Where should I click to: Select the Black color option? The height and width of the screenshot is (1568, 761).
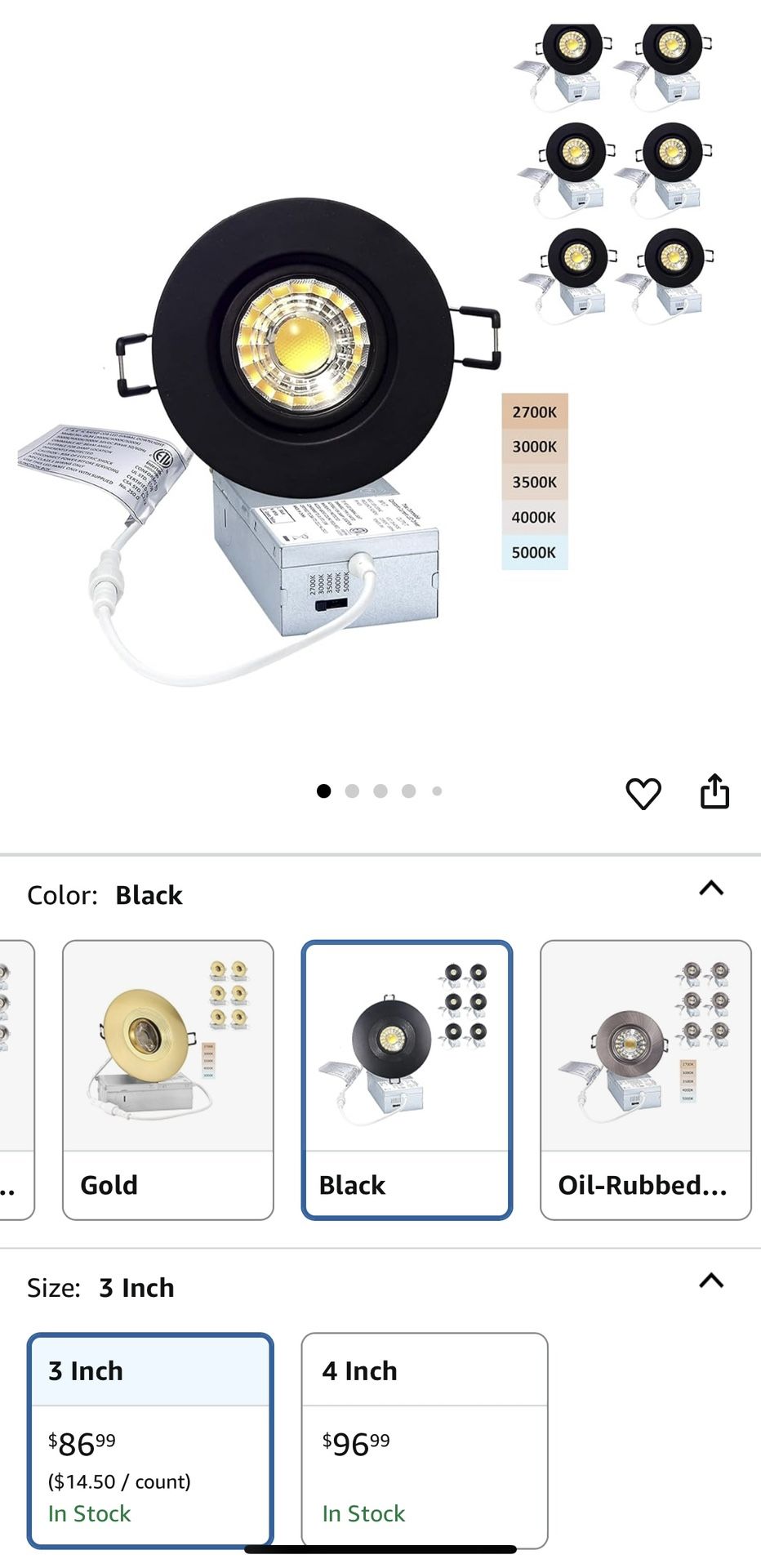pos(407,1079)
